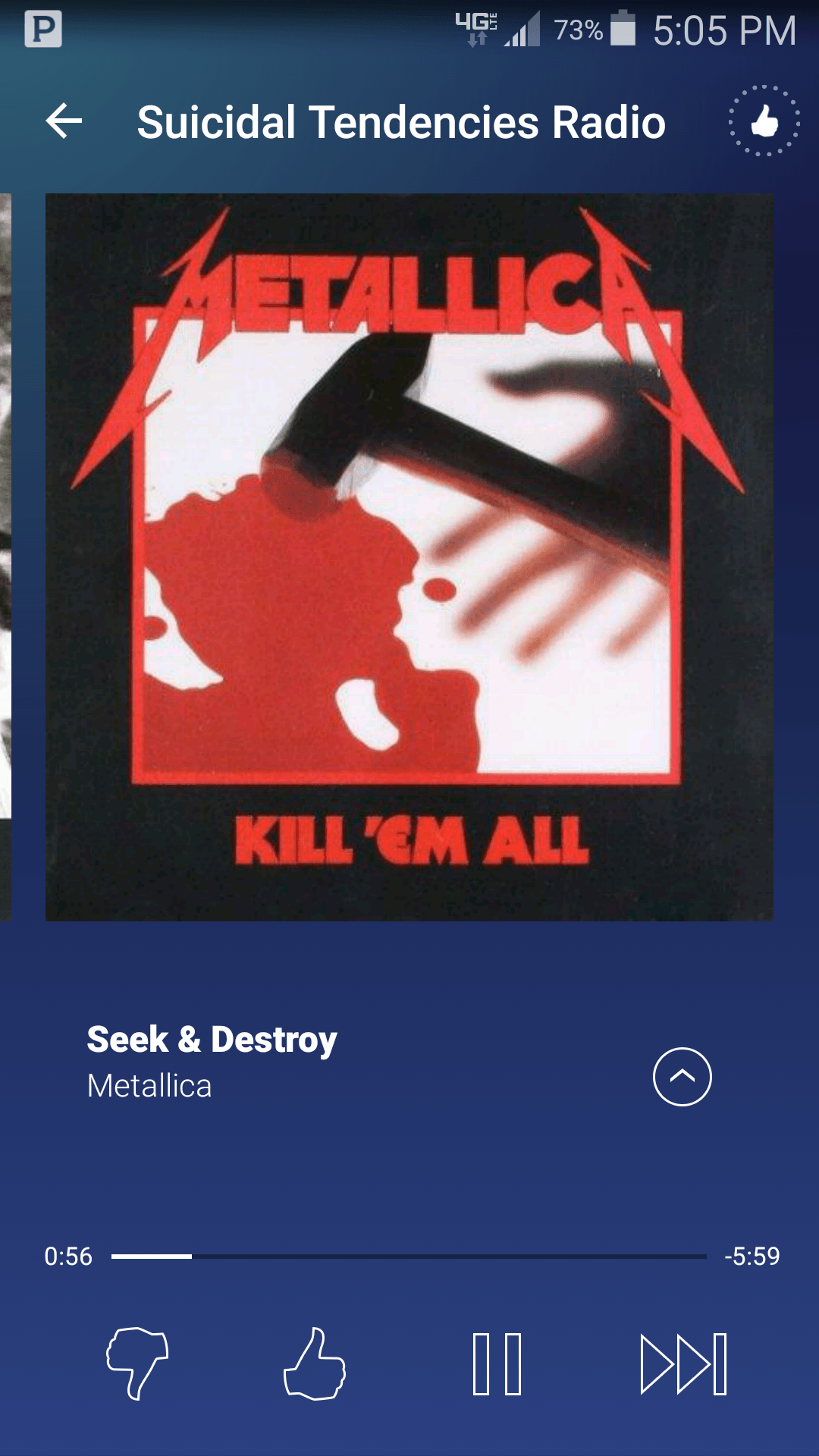Go back from Suicidal Tendencies Radio
This screenshot has height=1456, width=819.
click(64, 121)
